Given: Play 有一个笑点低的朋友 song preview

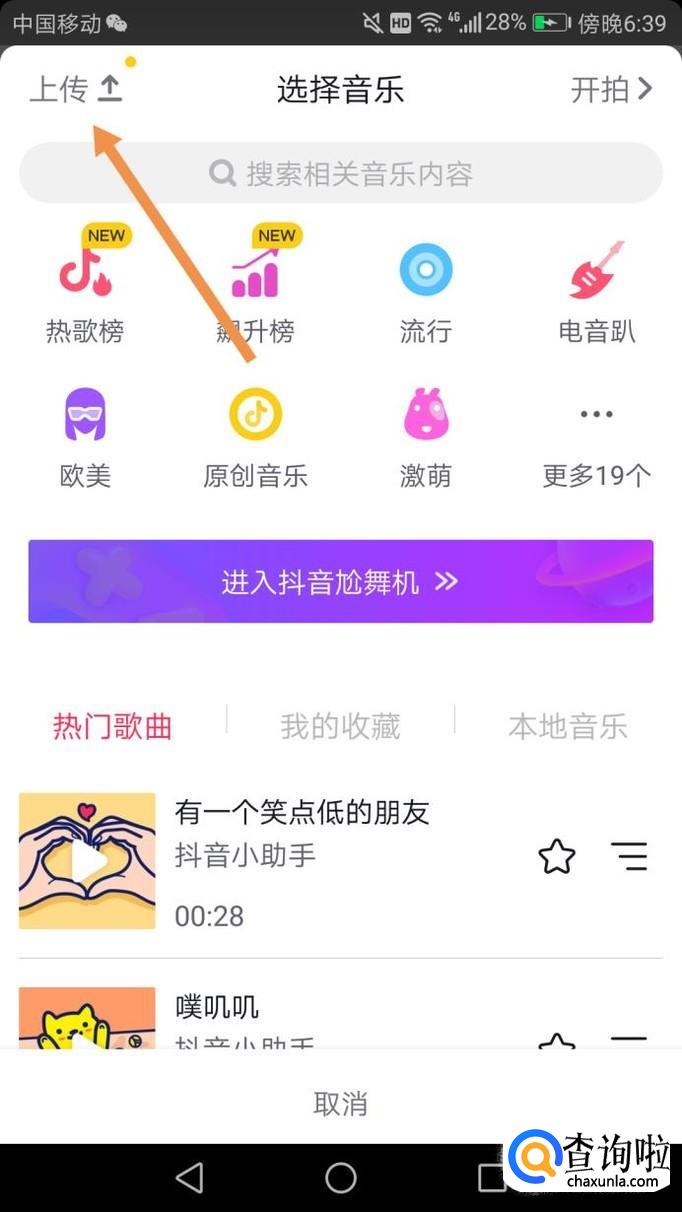Looking at the screenshot, I should (87, 860).
